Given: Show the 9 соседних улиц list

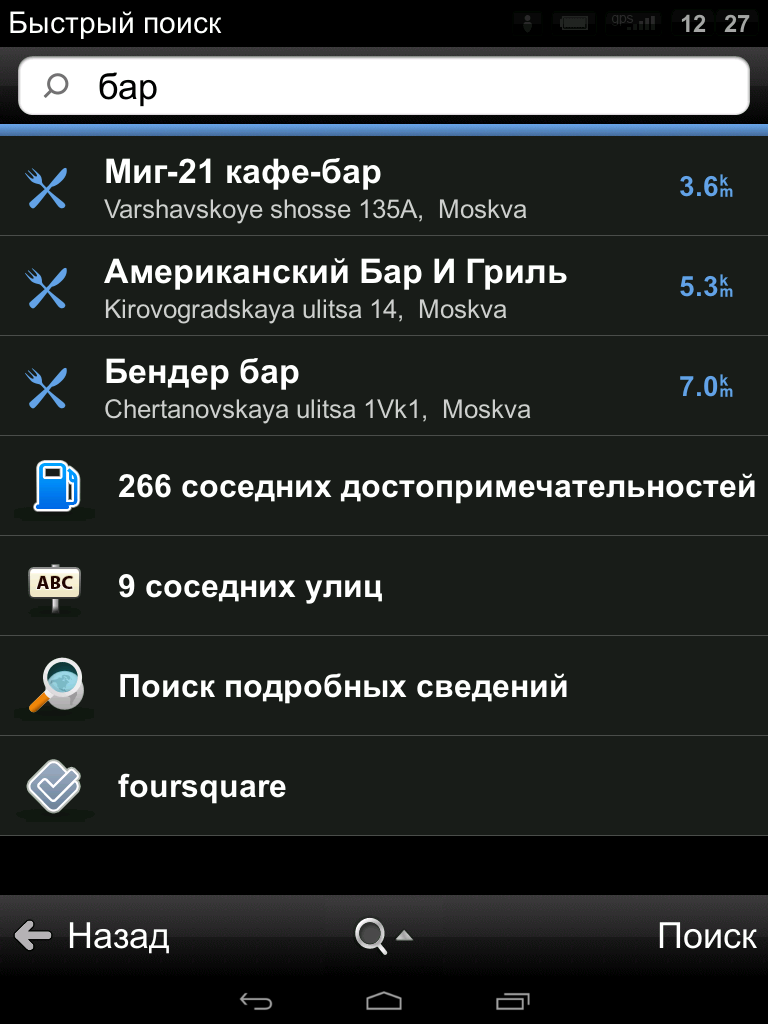Looking at the screenshot, I should point(384,586).
